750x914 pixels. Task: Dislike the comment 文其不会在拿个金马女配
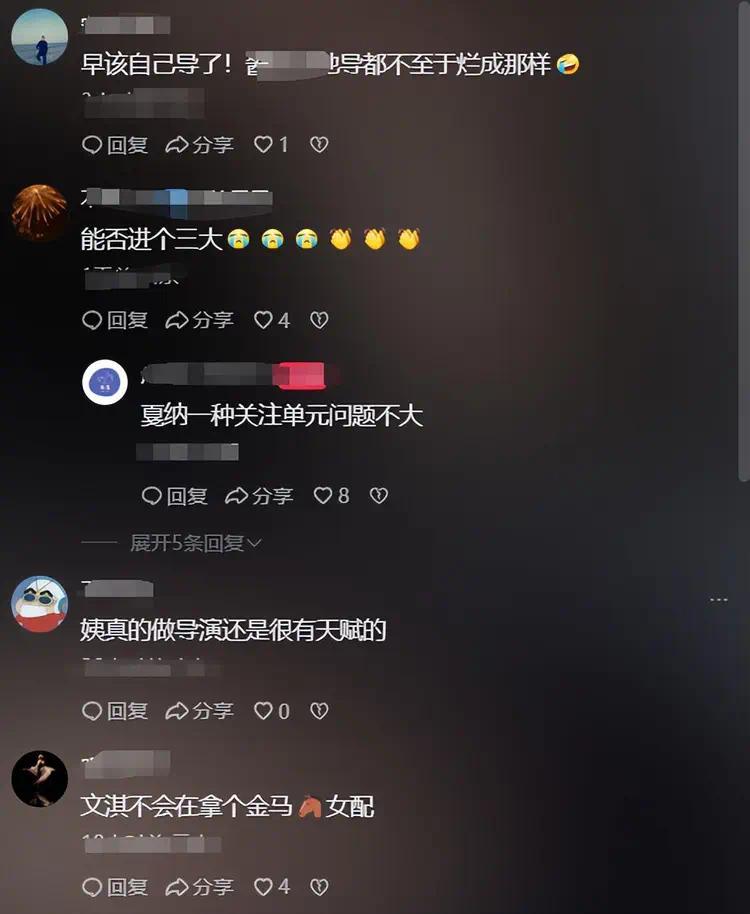point(318,887)
